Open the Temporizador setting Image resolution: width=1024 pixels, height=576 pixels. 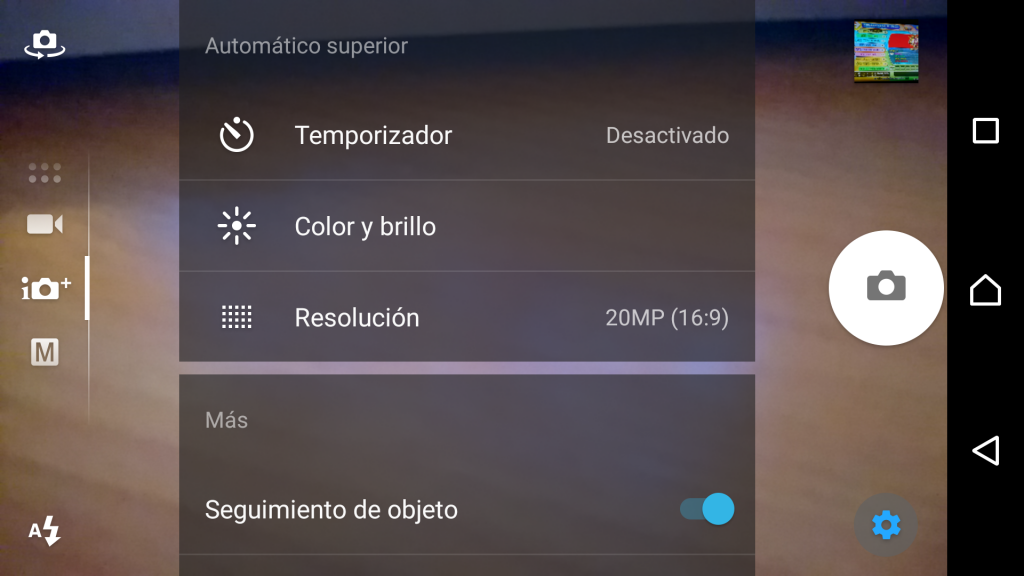tap(466, 135)
